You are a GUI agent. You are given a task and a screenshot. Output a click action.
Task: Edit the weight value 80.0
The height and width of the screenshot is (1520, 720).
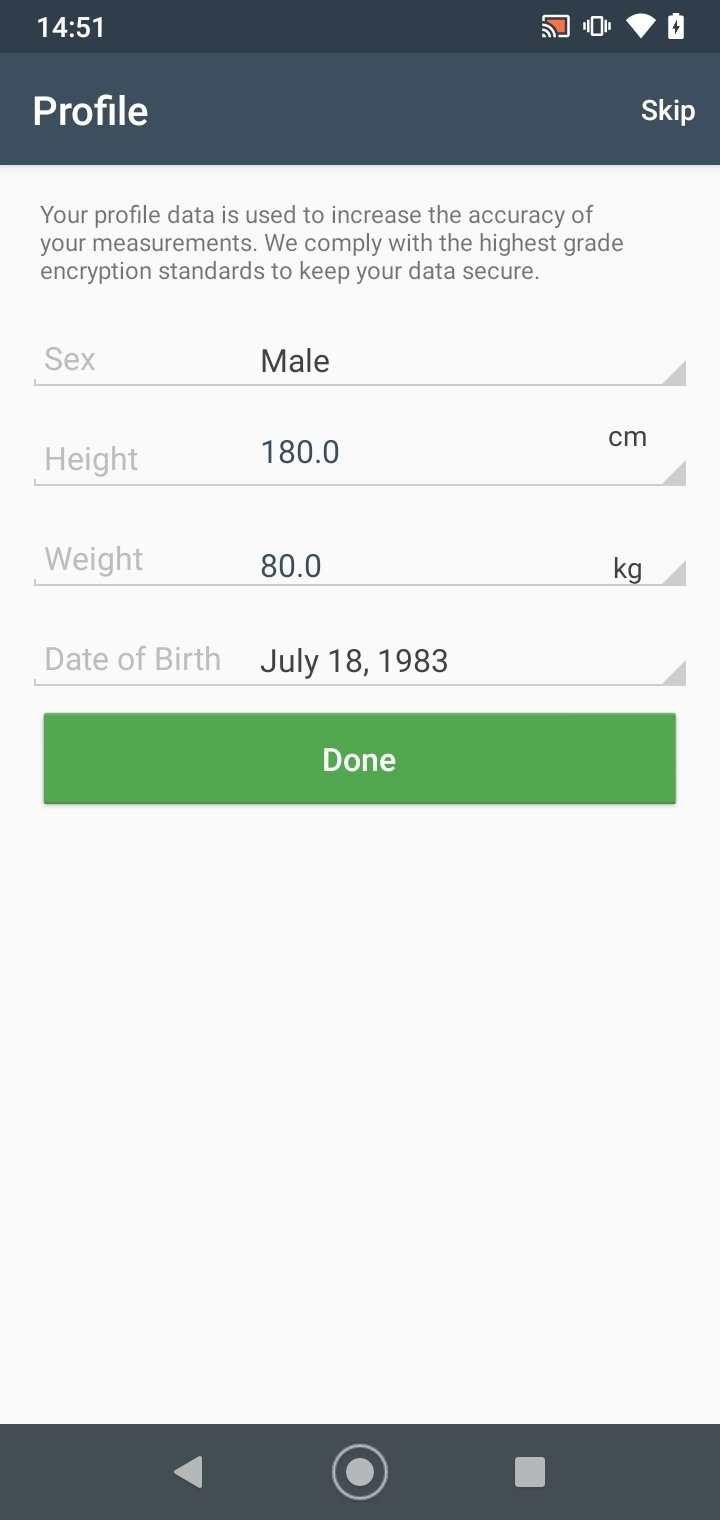[x=420, y=565]
